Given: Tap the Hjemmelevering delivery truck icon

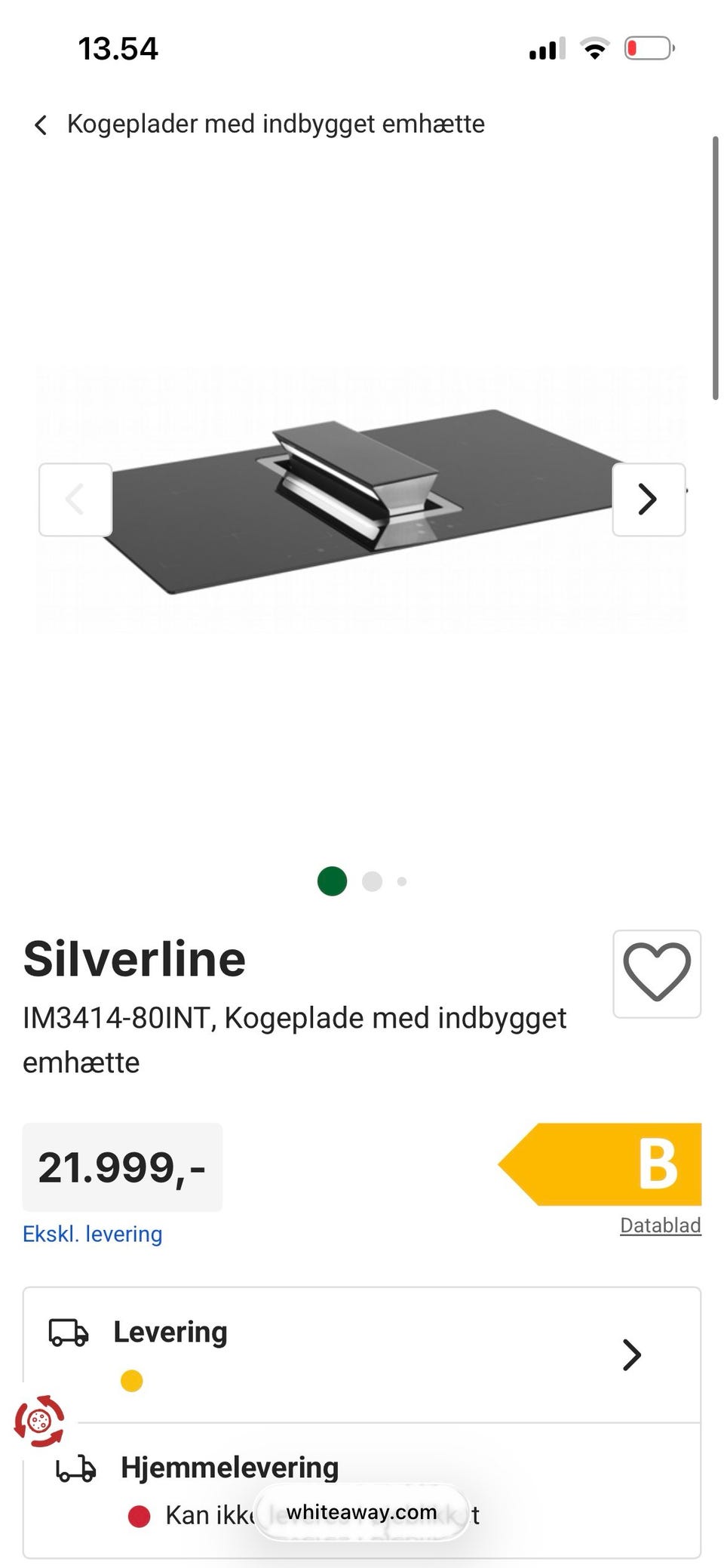Looking at the screenshot, I should 75,1467.
